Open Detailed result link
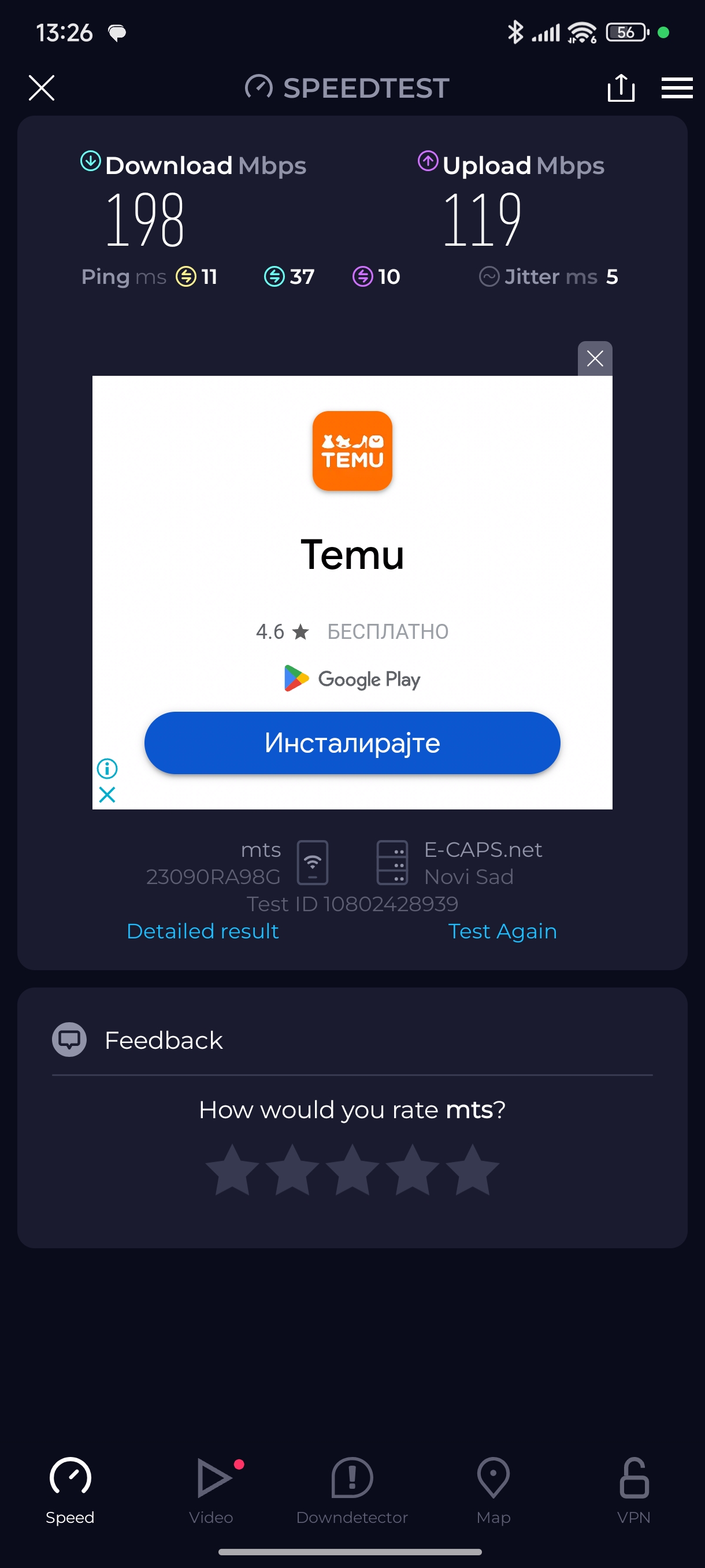Viewport: 705px width, 1568px height. 203,931
